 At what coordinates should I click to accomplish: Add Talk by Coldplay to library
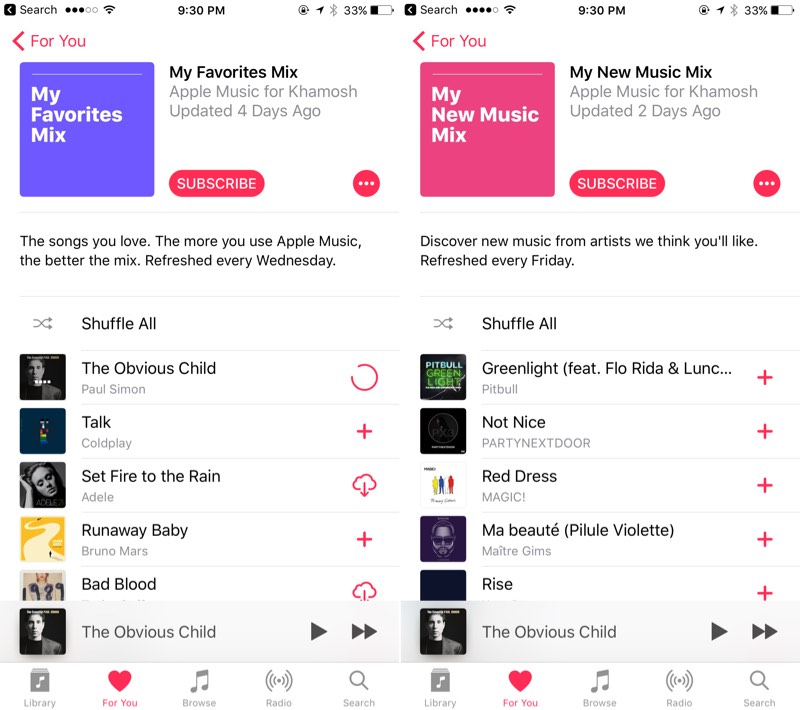[x=364, y=431]
